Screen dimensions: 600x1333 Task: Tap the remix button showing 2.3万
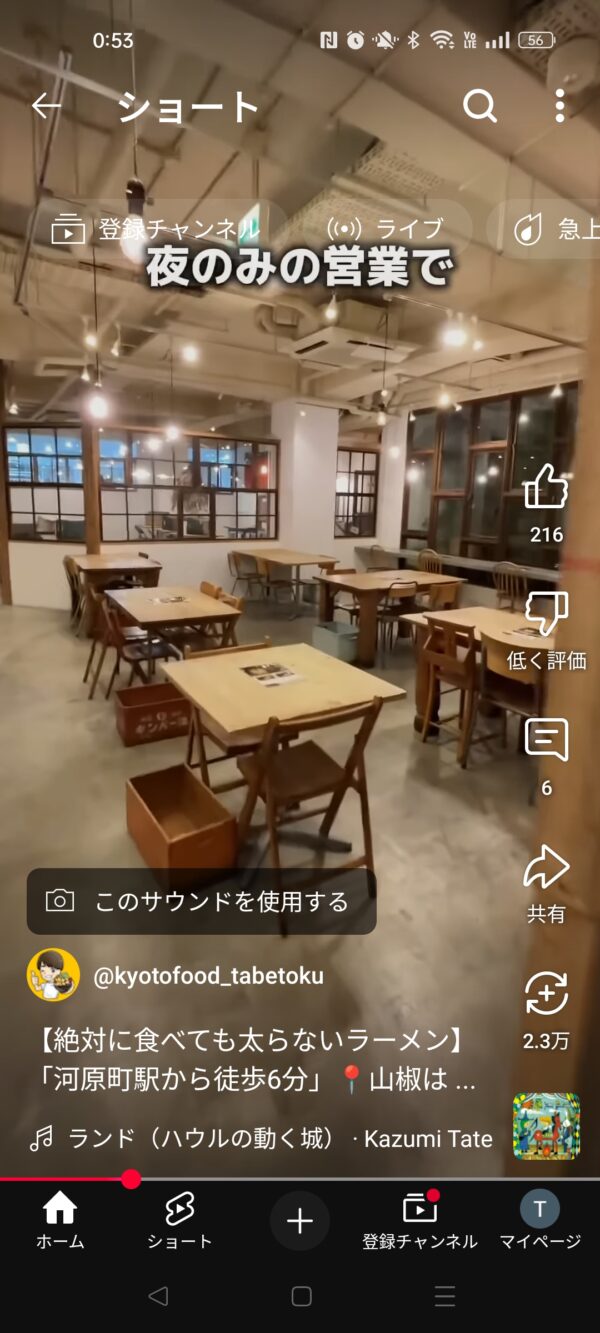tap(546, 996)
